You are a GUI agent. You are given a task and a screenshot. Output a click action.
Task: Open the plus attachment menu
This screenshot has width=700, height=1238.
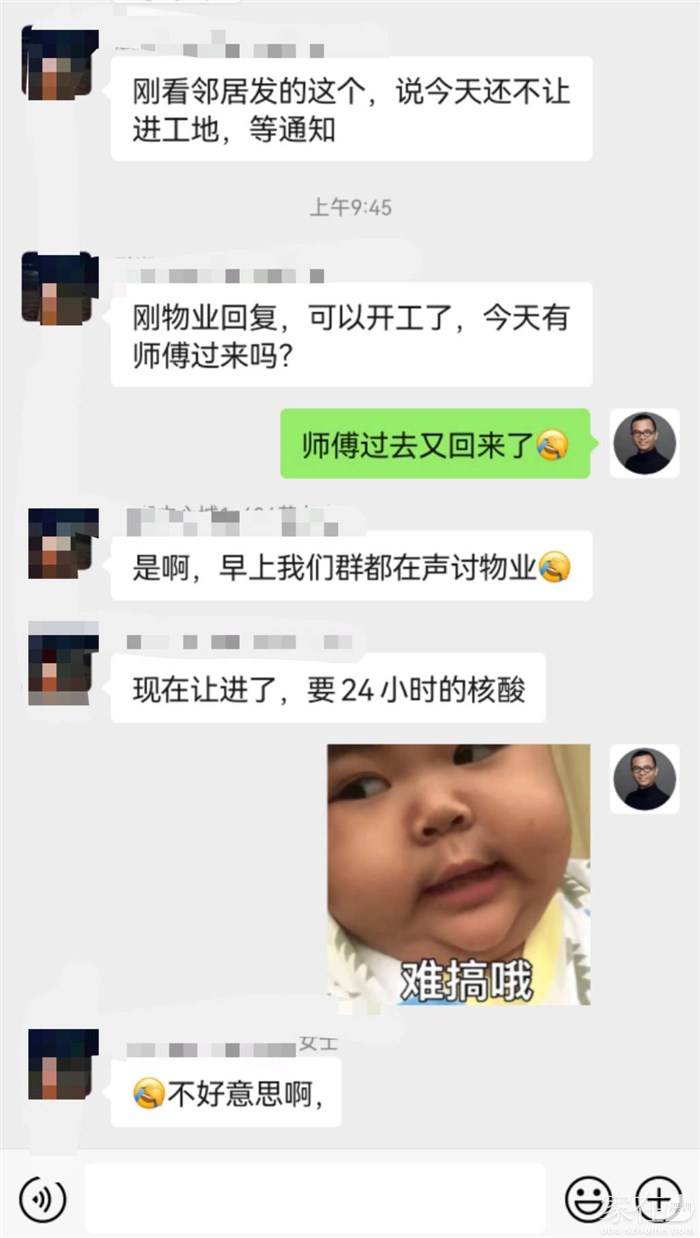pos(658,1197)
